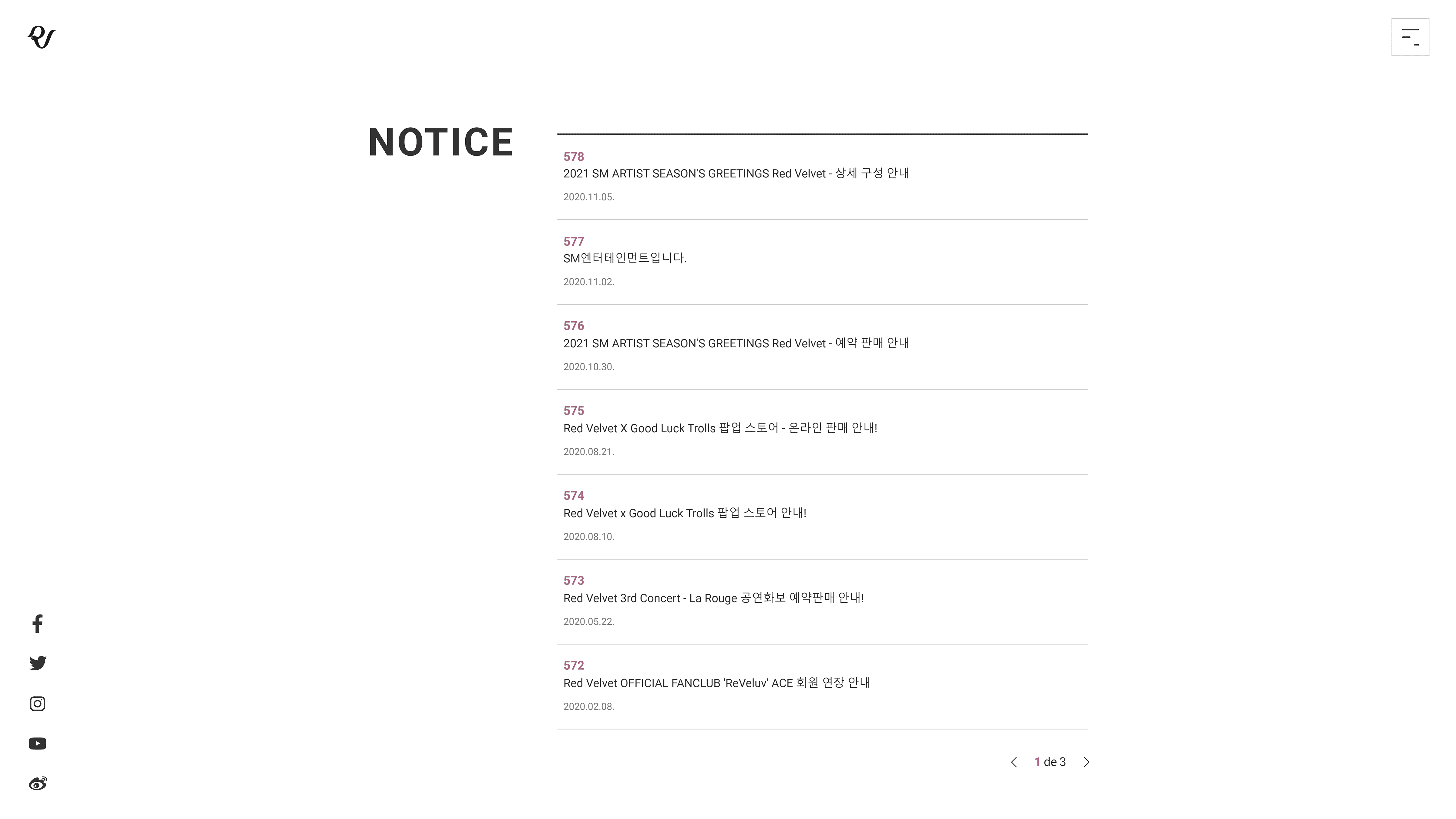Open the hamburger menu button

pos(1410,37)
